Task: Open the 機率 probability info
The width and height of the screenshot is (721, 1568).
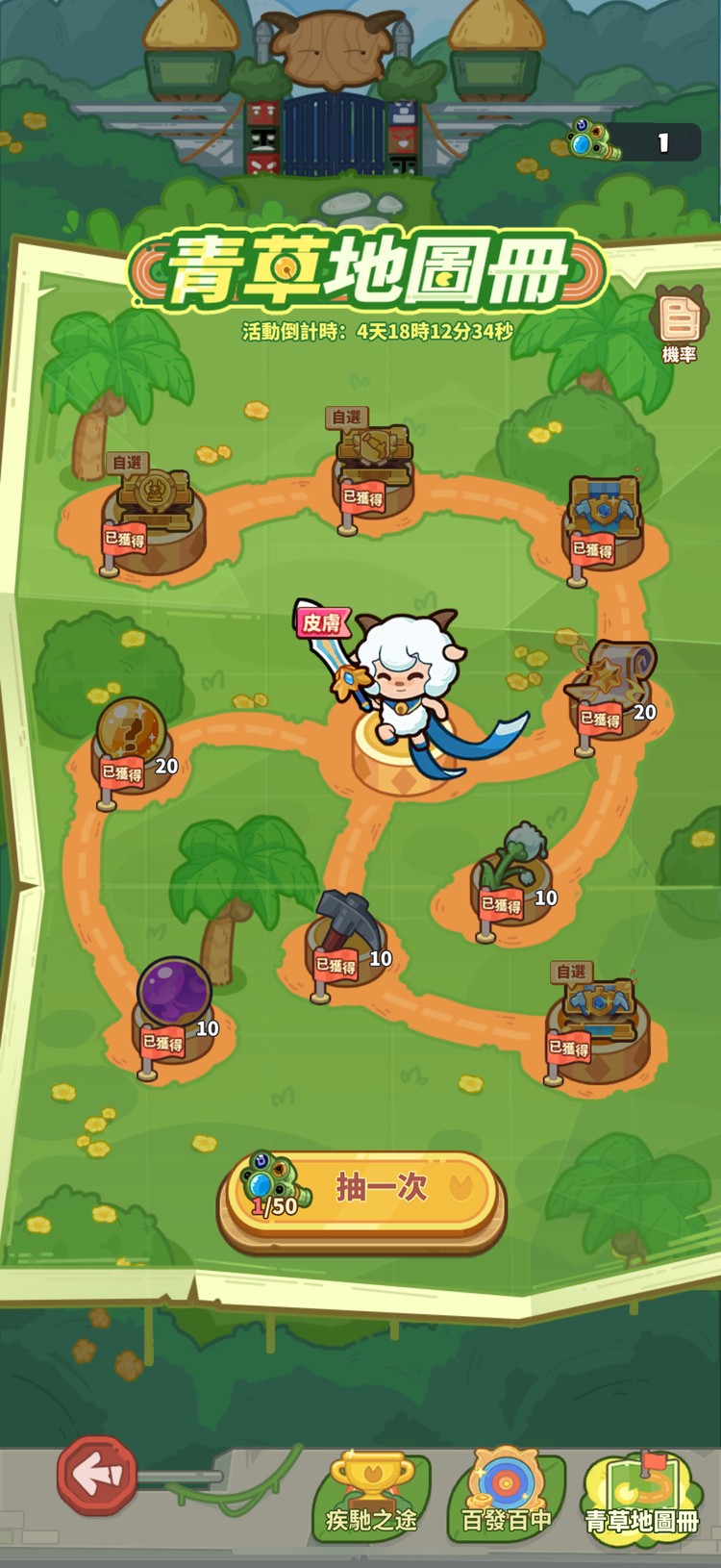Action: [679, 325]
